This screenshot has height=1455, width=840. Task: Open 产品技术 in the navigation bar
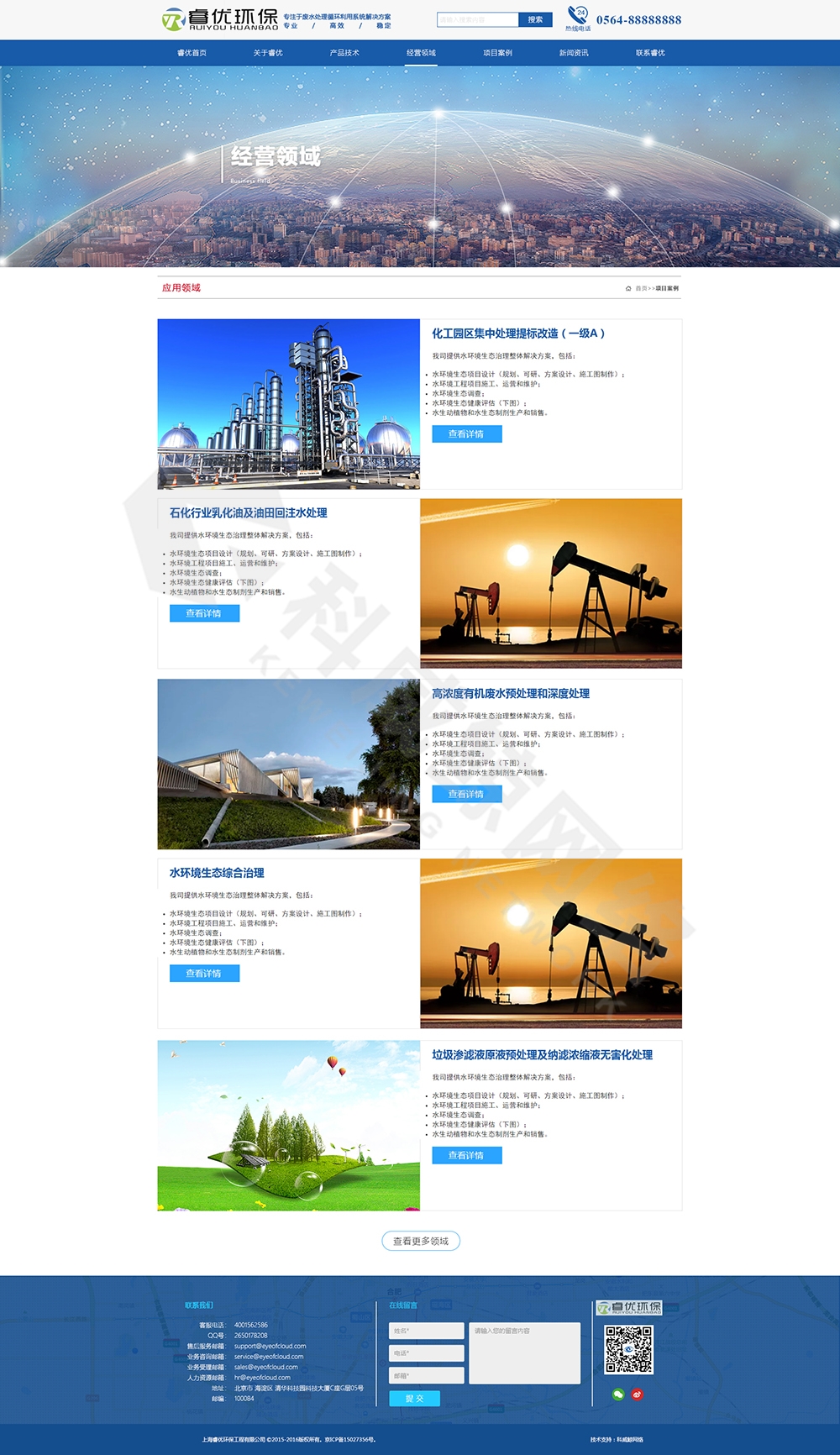click(344, 53)
